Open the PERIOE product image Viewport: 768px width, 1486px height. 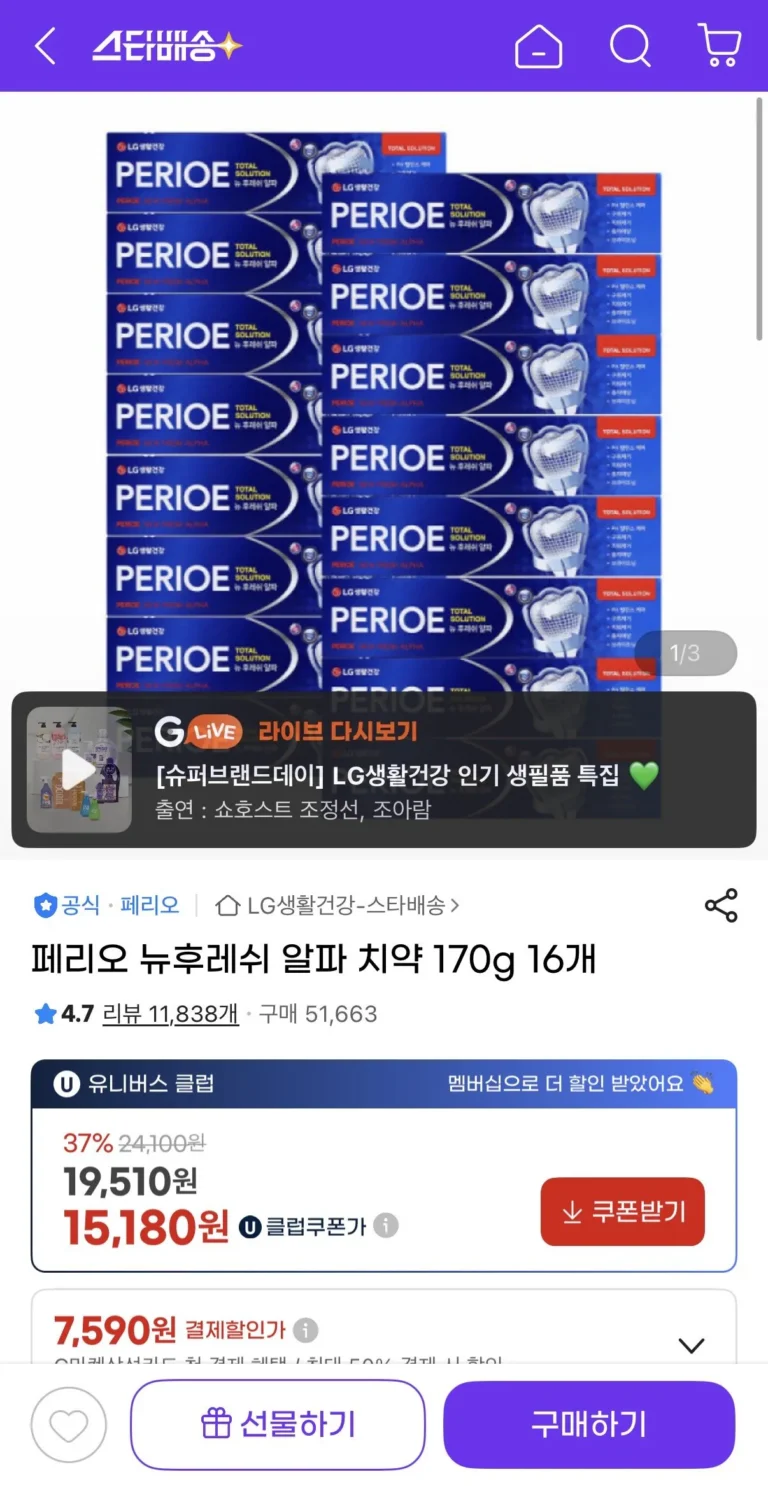click(x=384, y=400)
